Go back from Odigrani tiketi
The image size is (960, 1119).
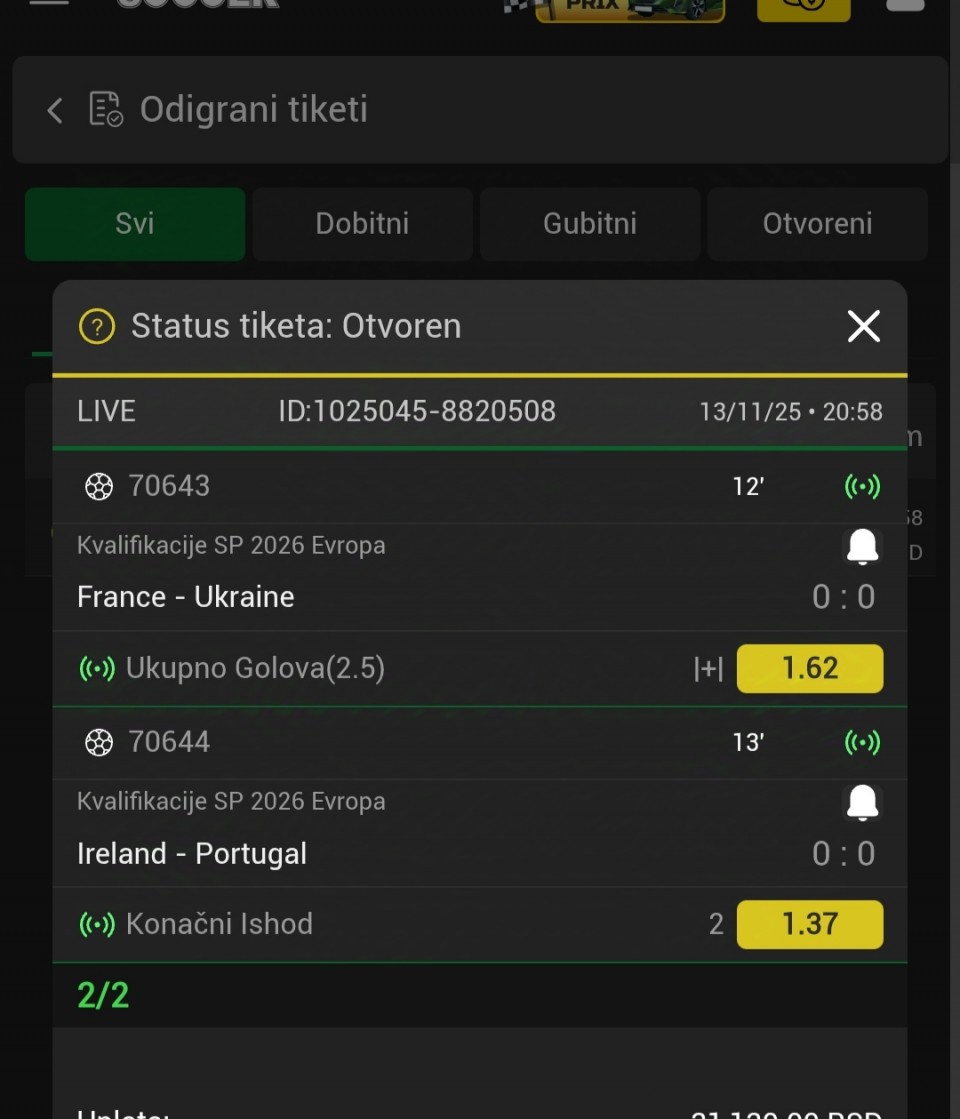coord(55,110)
